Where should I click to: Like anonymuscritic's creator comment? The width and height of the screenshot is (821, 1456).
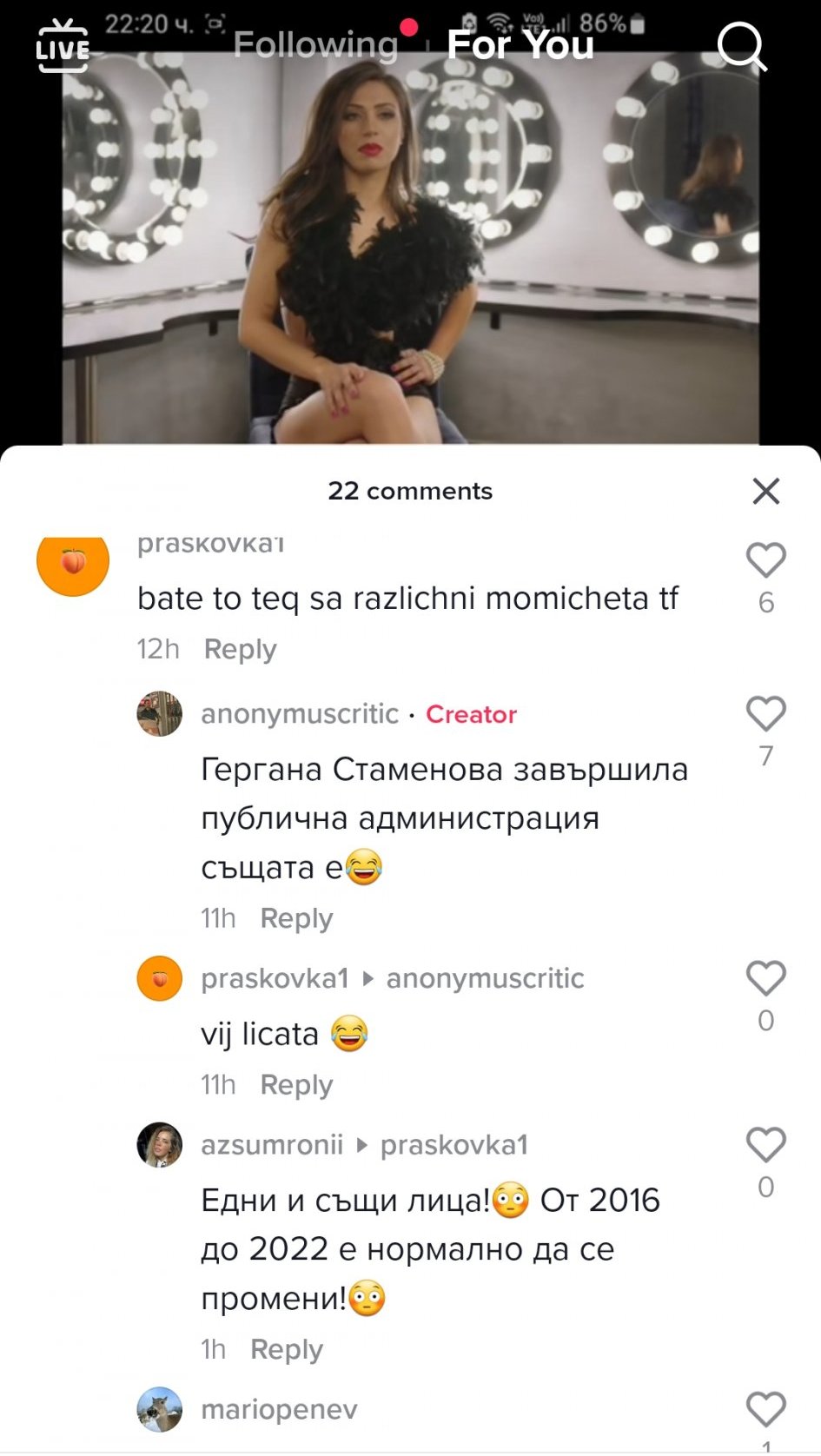tap(765, 715)
